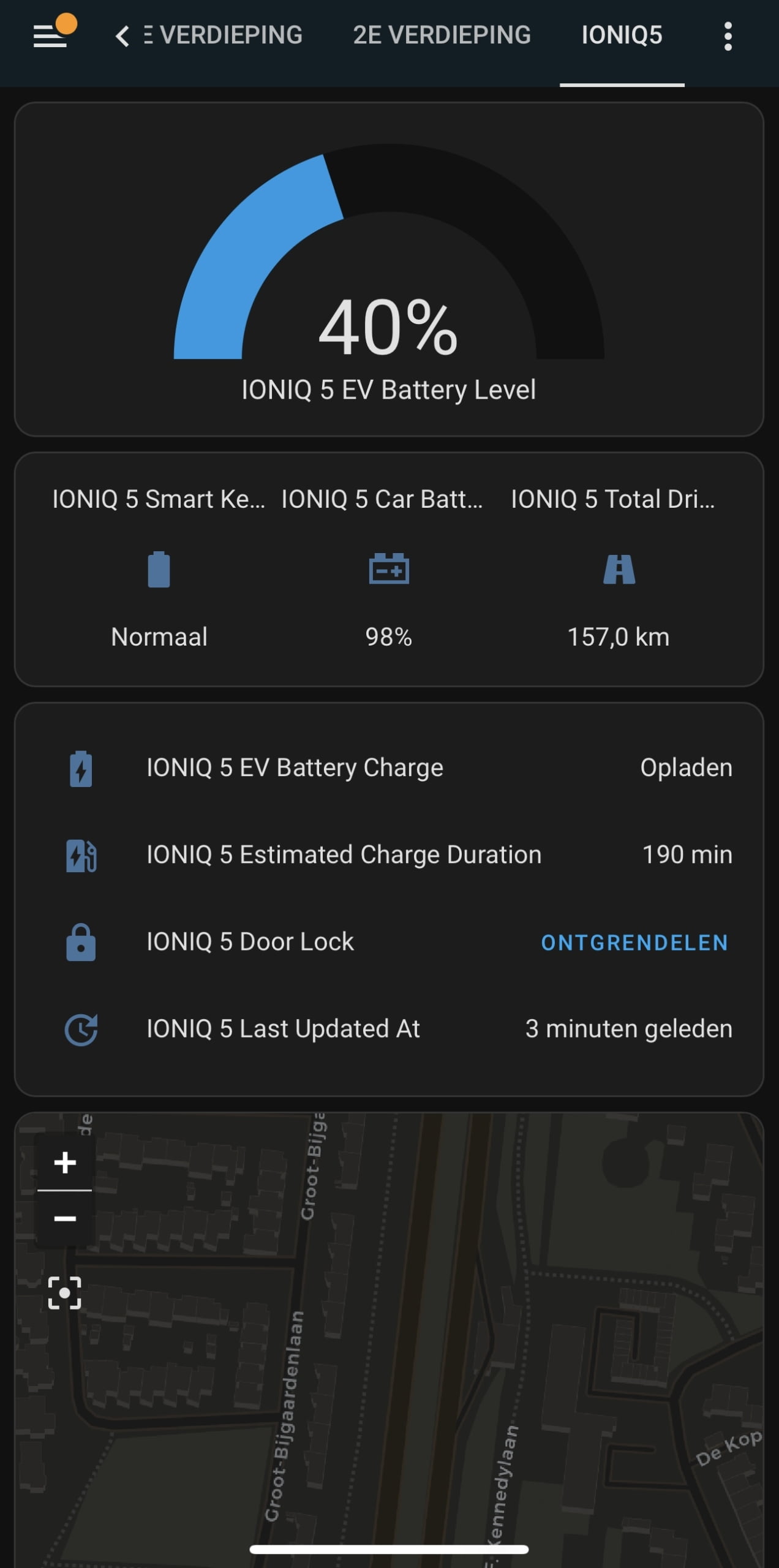This screenshot has height=1568, width=779.
Task: Open the IONIQ 5 EV Battery Level gauge
Action: click(x=389, y=269)
